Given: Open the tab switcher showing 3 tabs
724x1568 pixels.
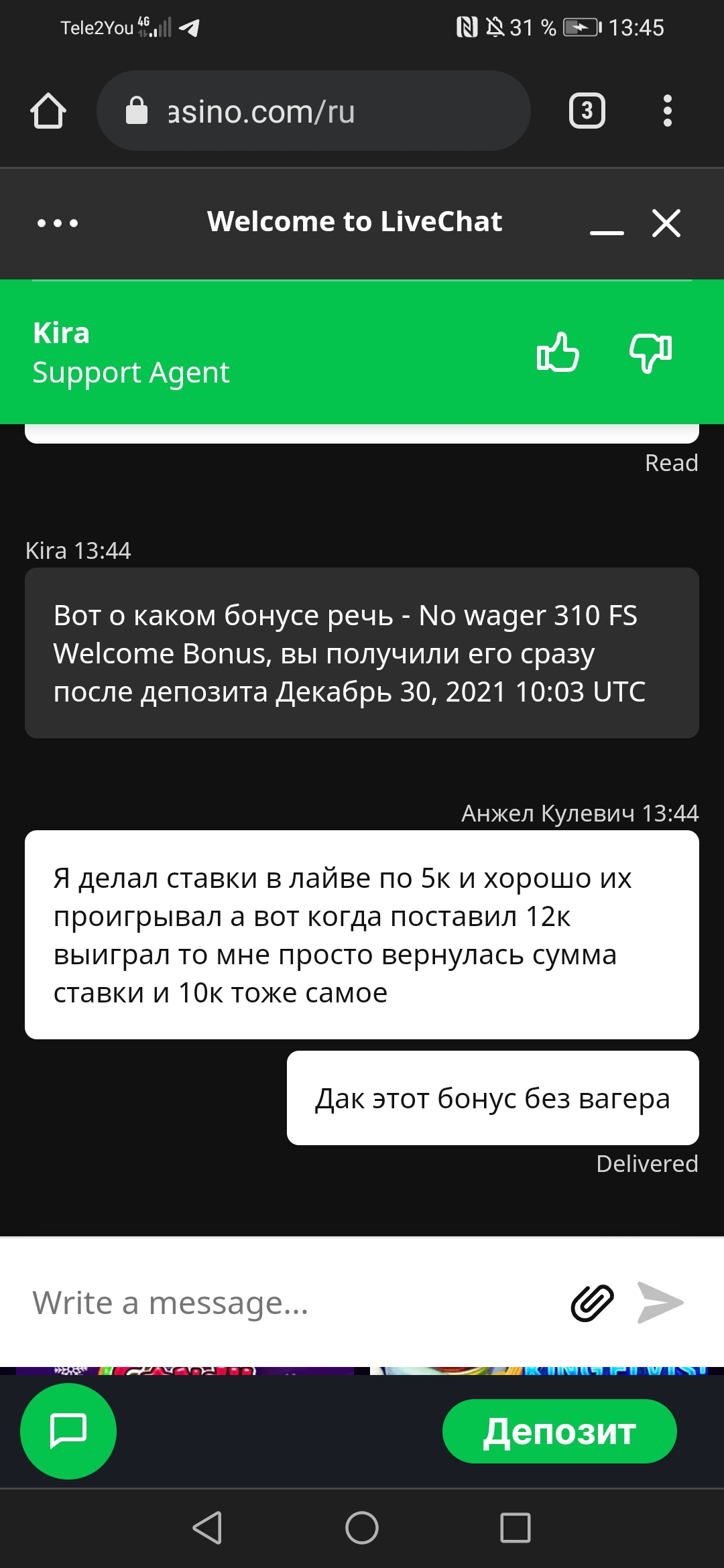Looking at the screenshot, I should (587, 111).
